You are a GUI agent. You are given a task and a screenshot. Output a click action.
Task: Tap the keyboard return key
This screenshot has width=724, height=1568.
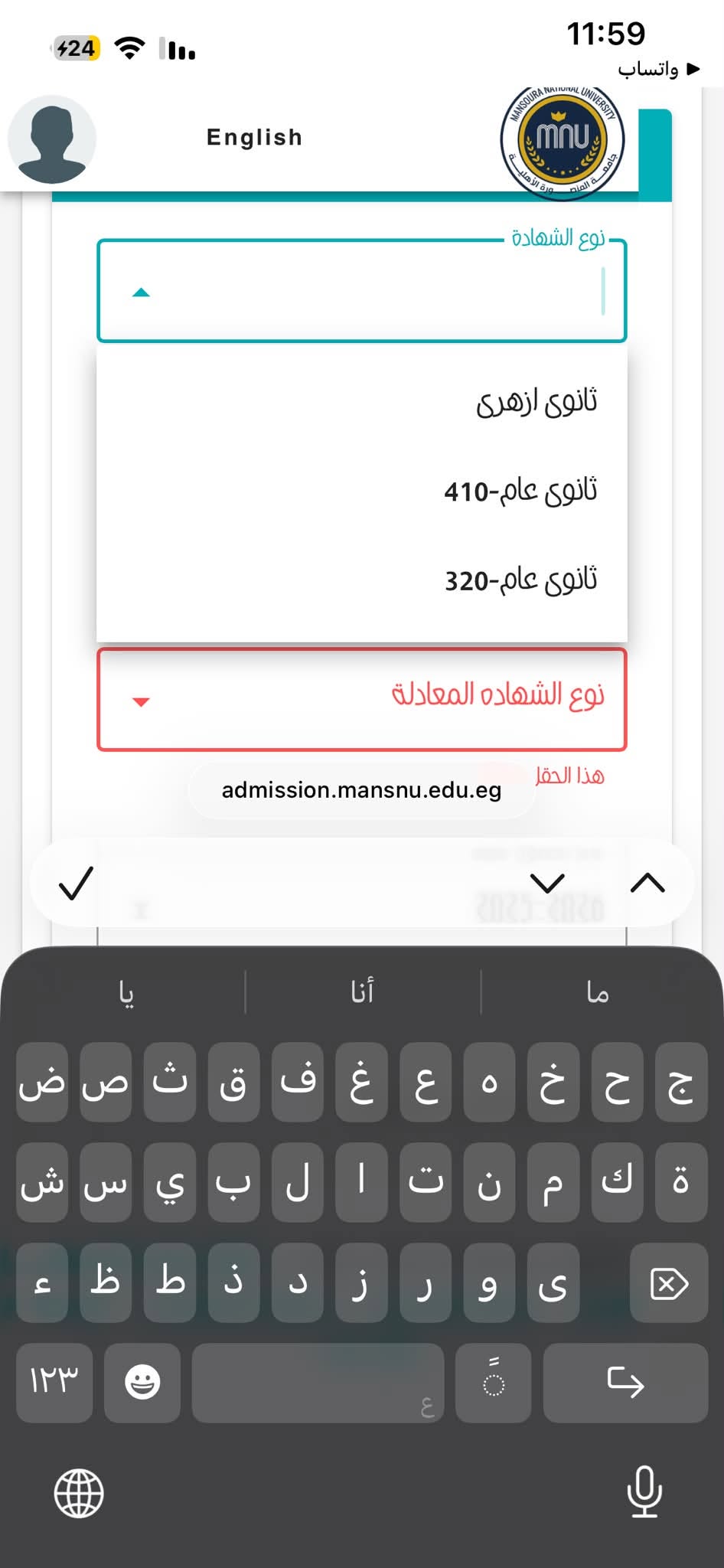[x=625, y=1383]
